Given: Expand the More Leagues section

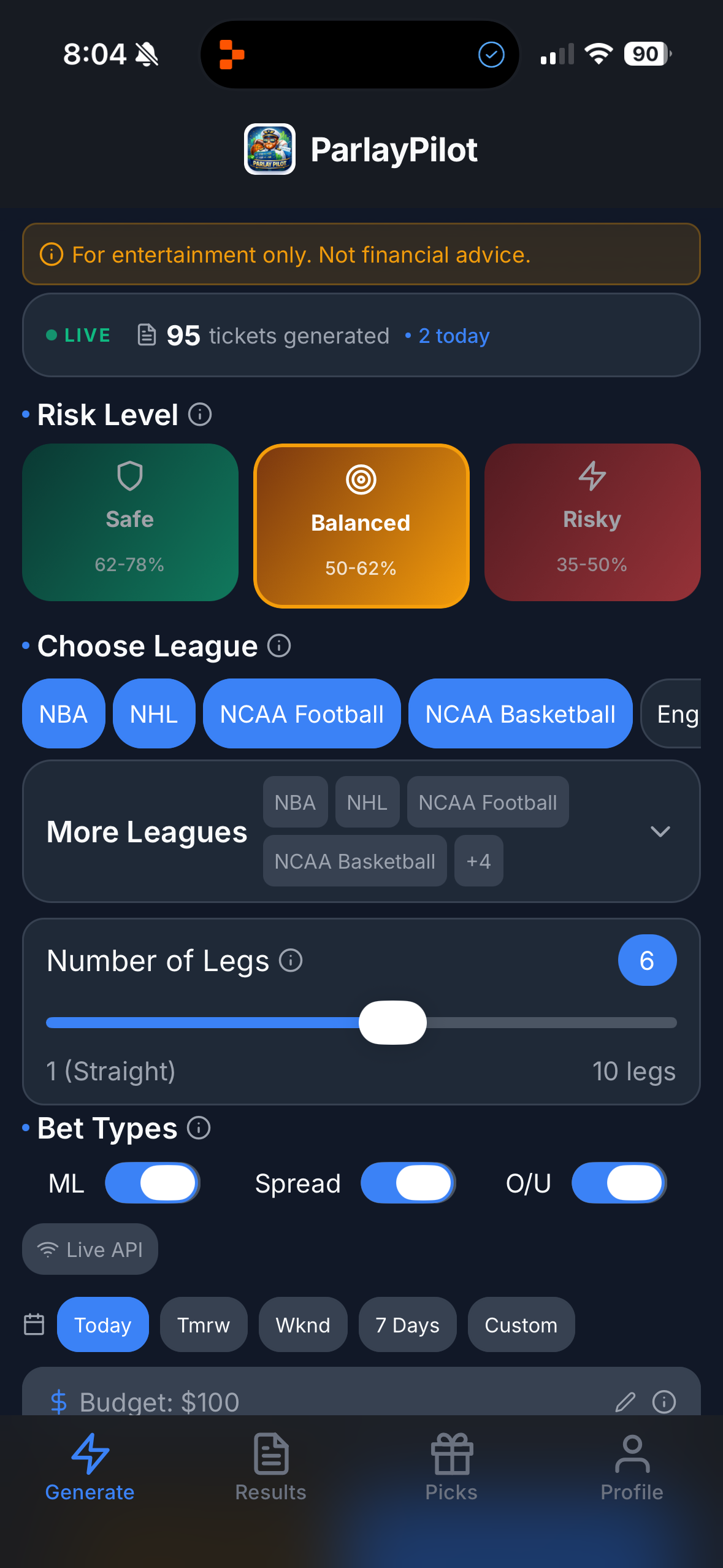Looking at the screenshot, I should pyautogui.click(x=660, y=832).
